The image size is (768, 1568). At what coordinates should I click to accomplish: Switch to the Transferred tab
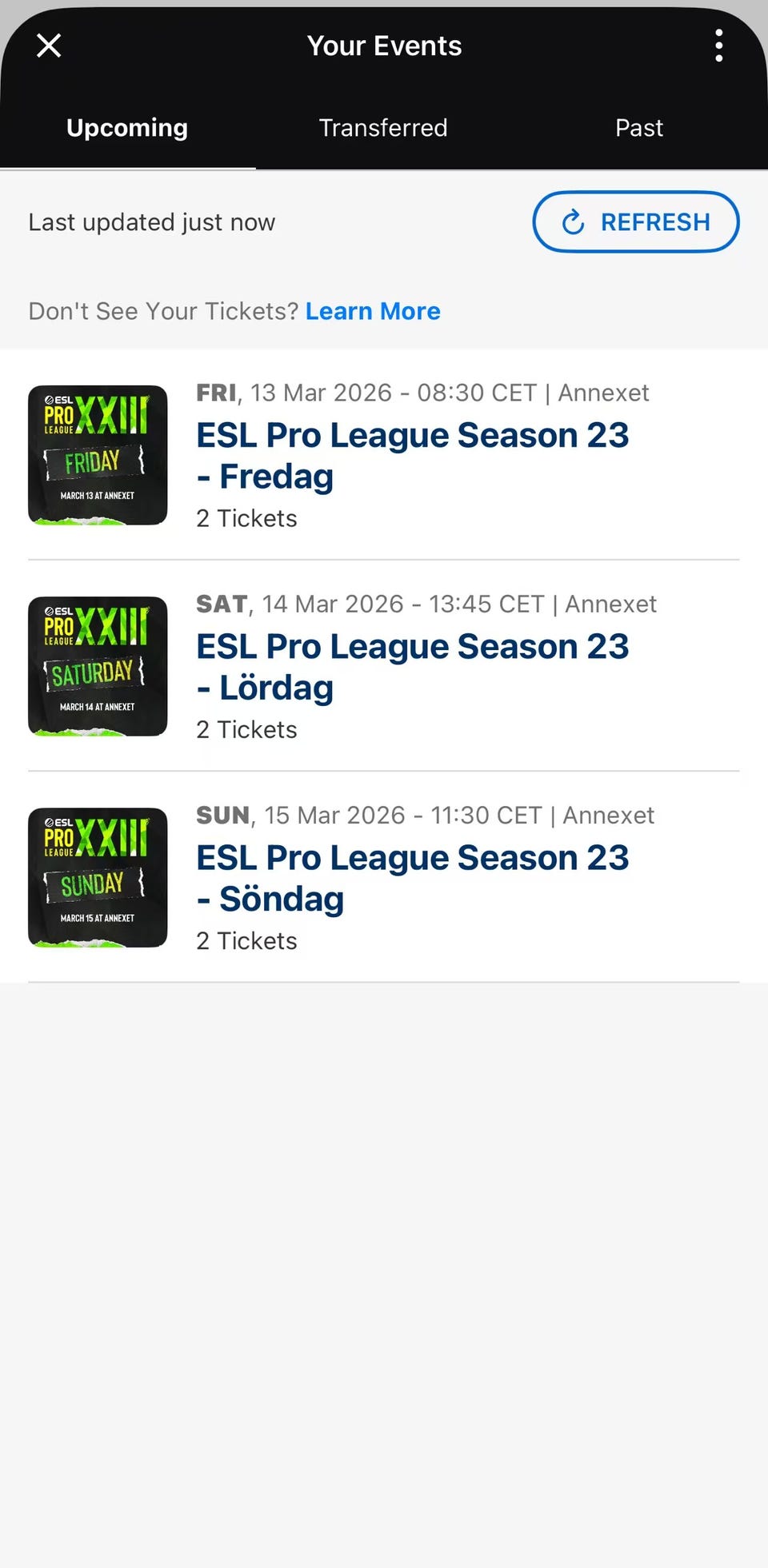tap(383, 128)
